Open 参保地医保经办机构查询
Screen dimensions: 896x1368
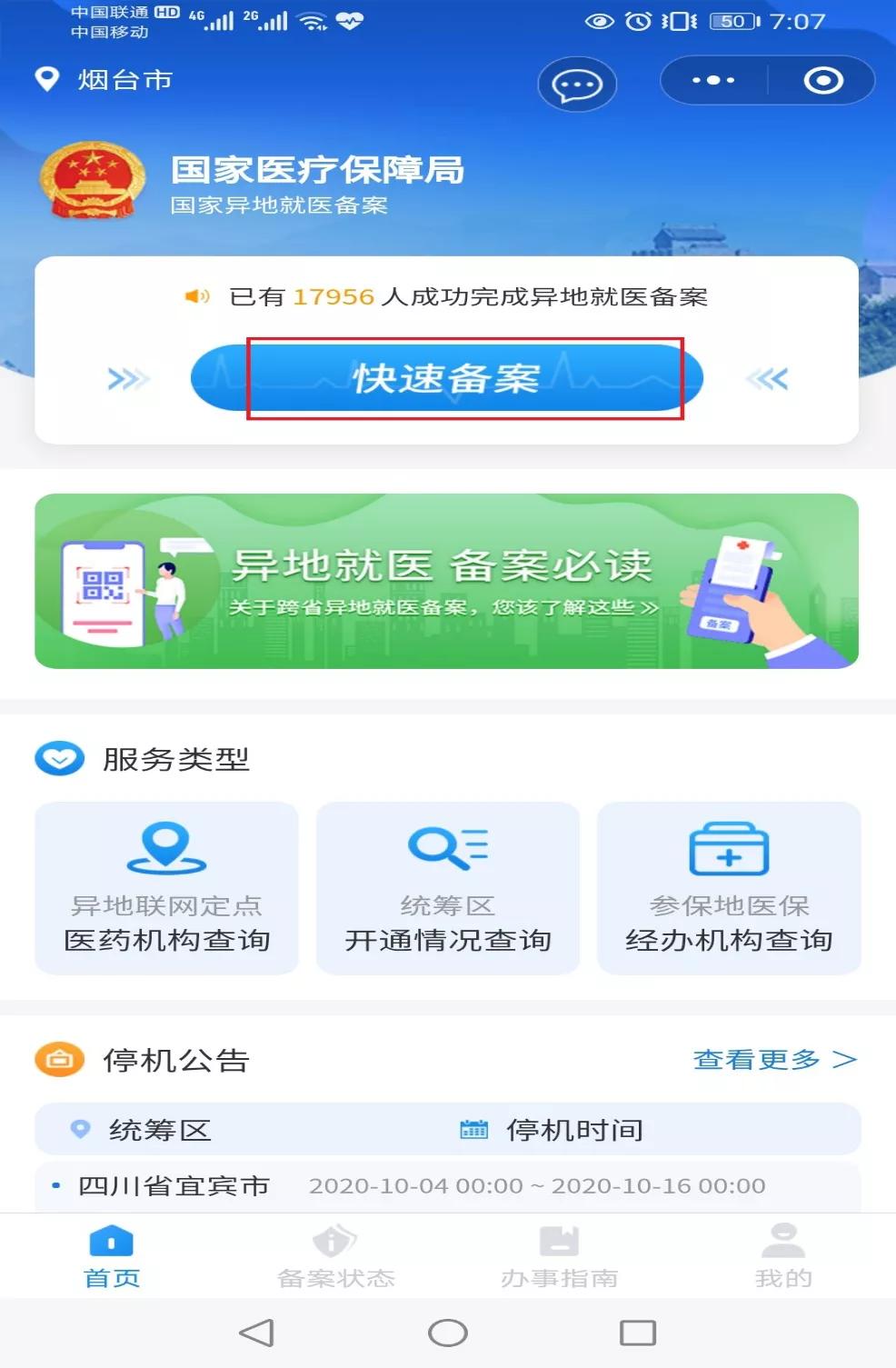tap(729, 888)
